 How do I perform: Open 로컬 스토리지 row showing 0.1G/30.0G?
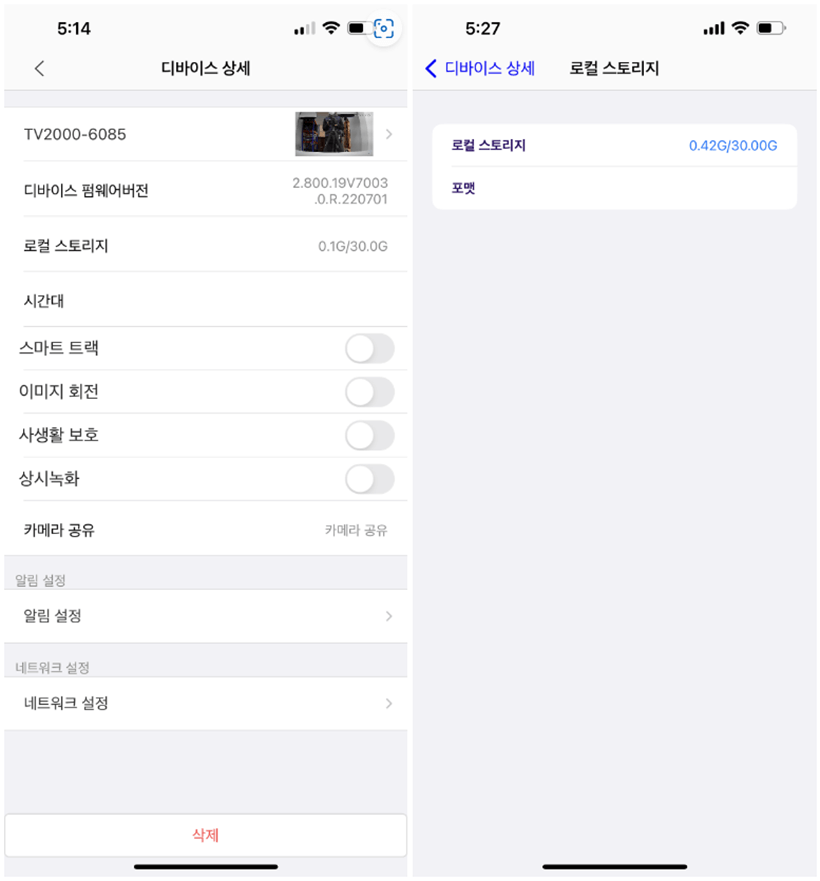point(205,246)
